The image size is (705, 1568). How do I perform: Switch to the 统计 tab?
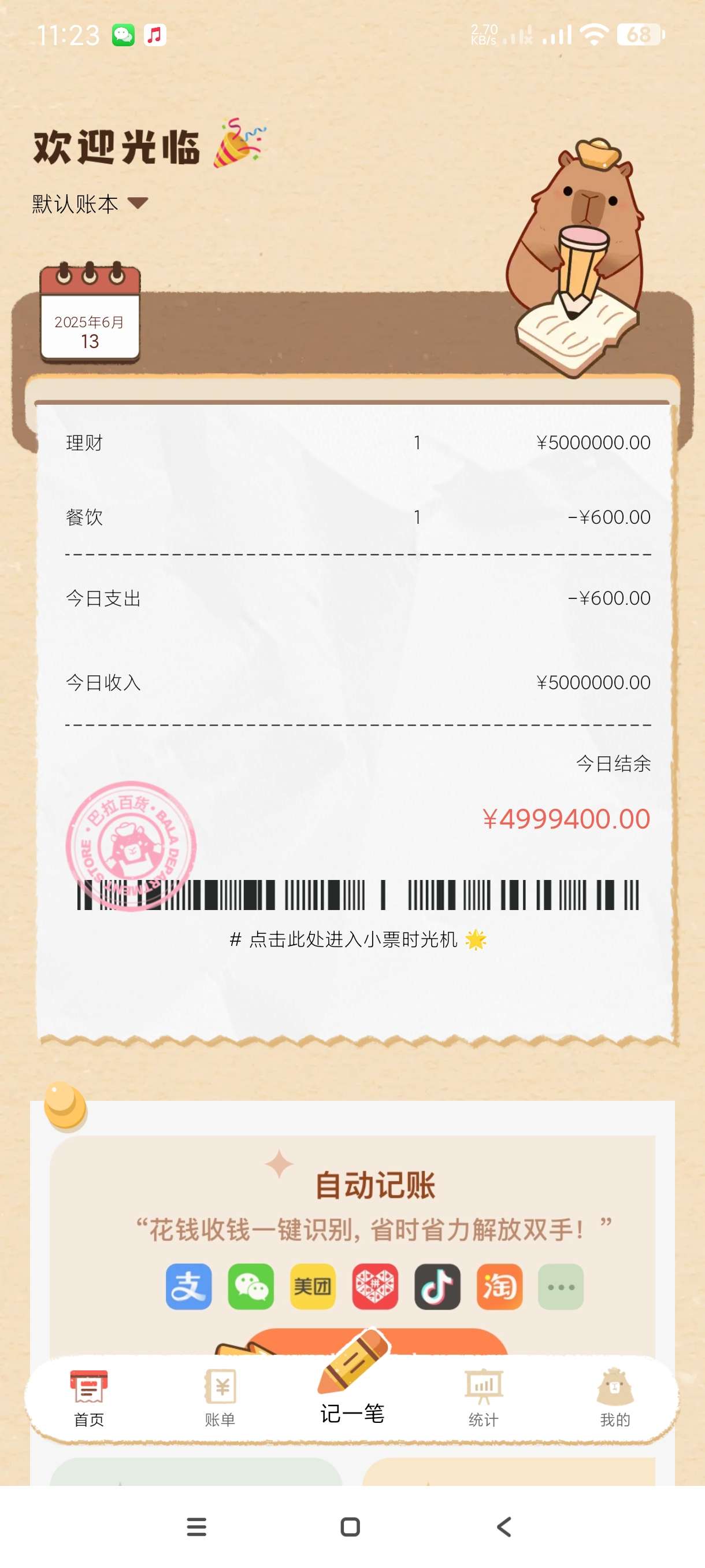coord(484,1397)
